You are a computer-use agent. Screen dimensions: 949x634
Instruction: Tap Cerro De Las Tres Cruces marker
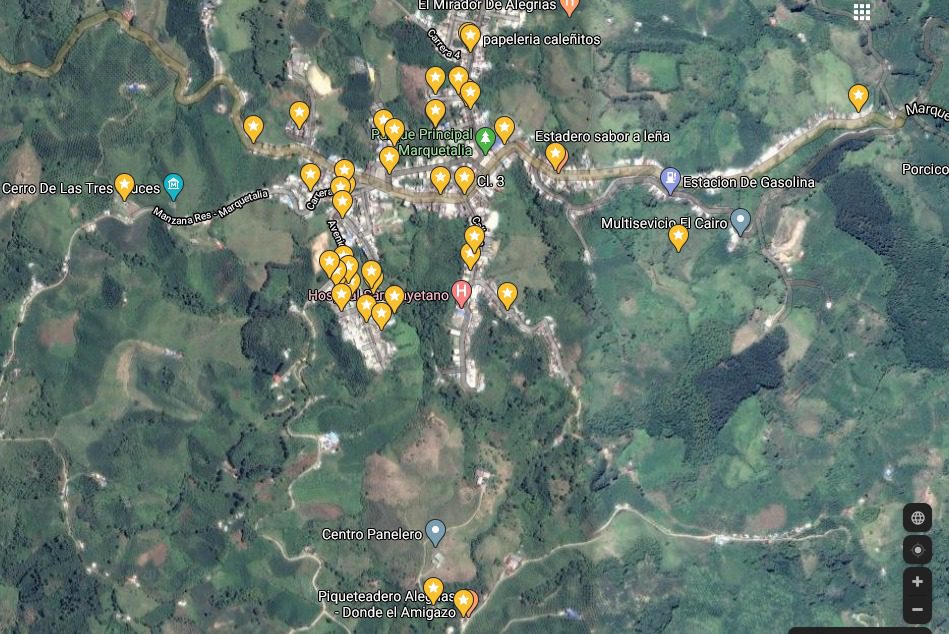174,186
